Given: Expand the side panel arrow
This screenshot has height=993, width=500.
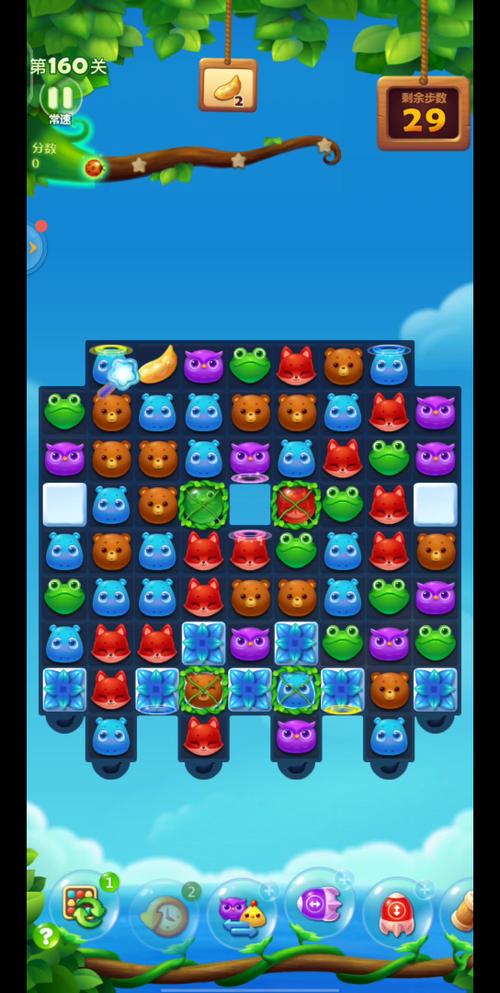Looking at the screenshot, I should click(x=34, y=248).
